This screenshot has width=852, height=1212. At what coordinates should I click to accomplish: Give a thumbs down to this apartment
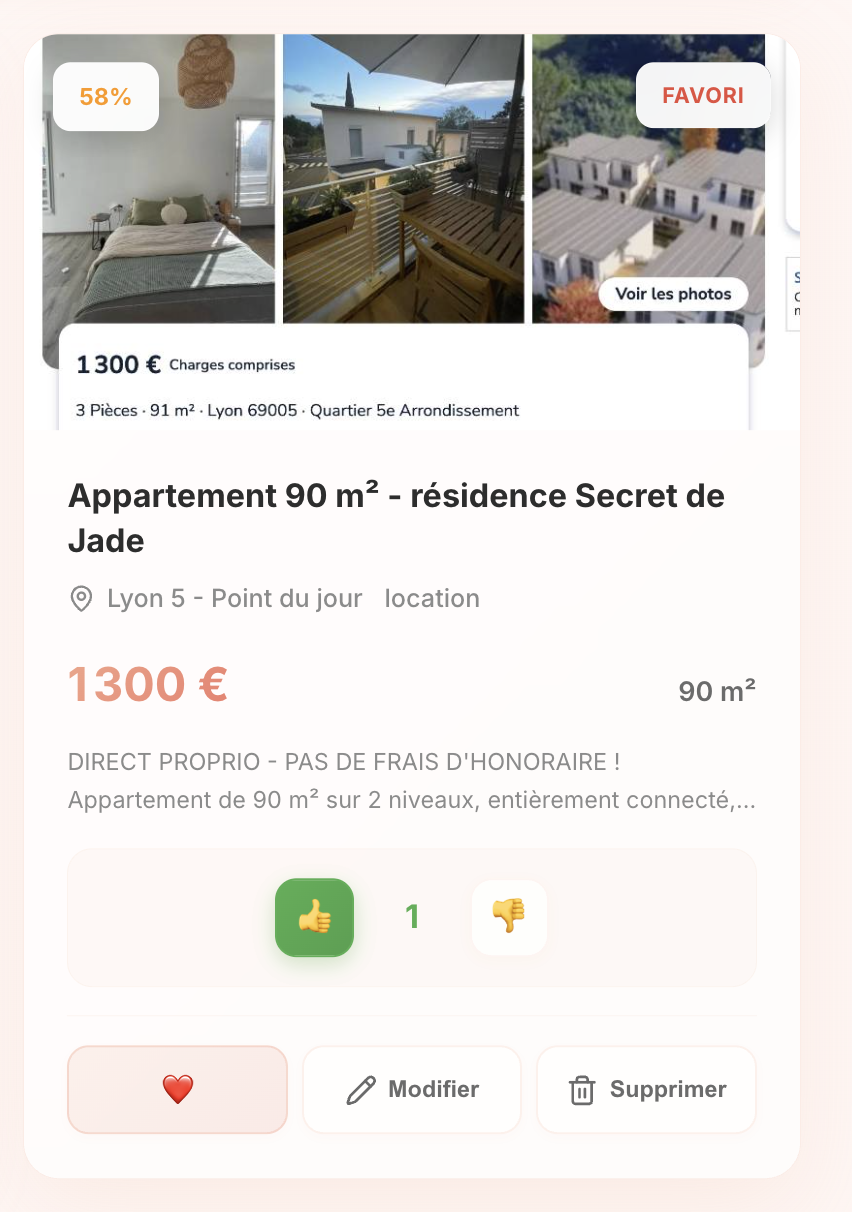(509, 917)
